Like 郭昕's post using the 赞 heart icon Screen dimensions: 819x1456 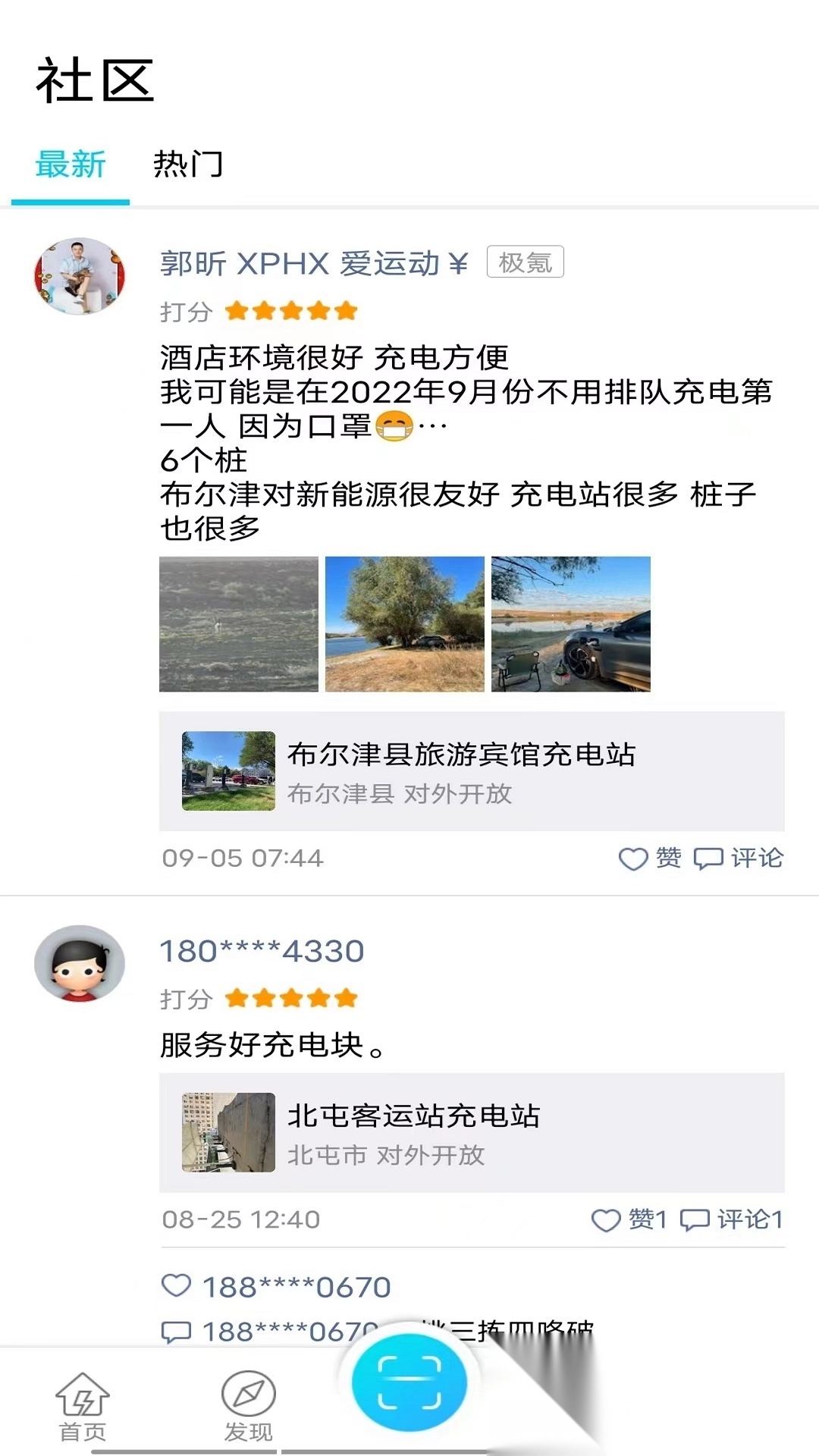tap(634, 859)
